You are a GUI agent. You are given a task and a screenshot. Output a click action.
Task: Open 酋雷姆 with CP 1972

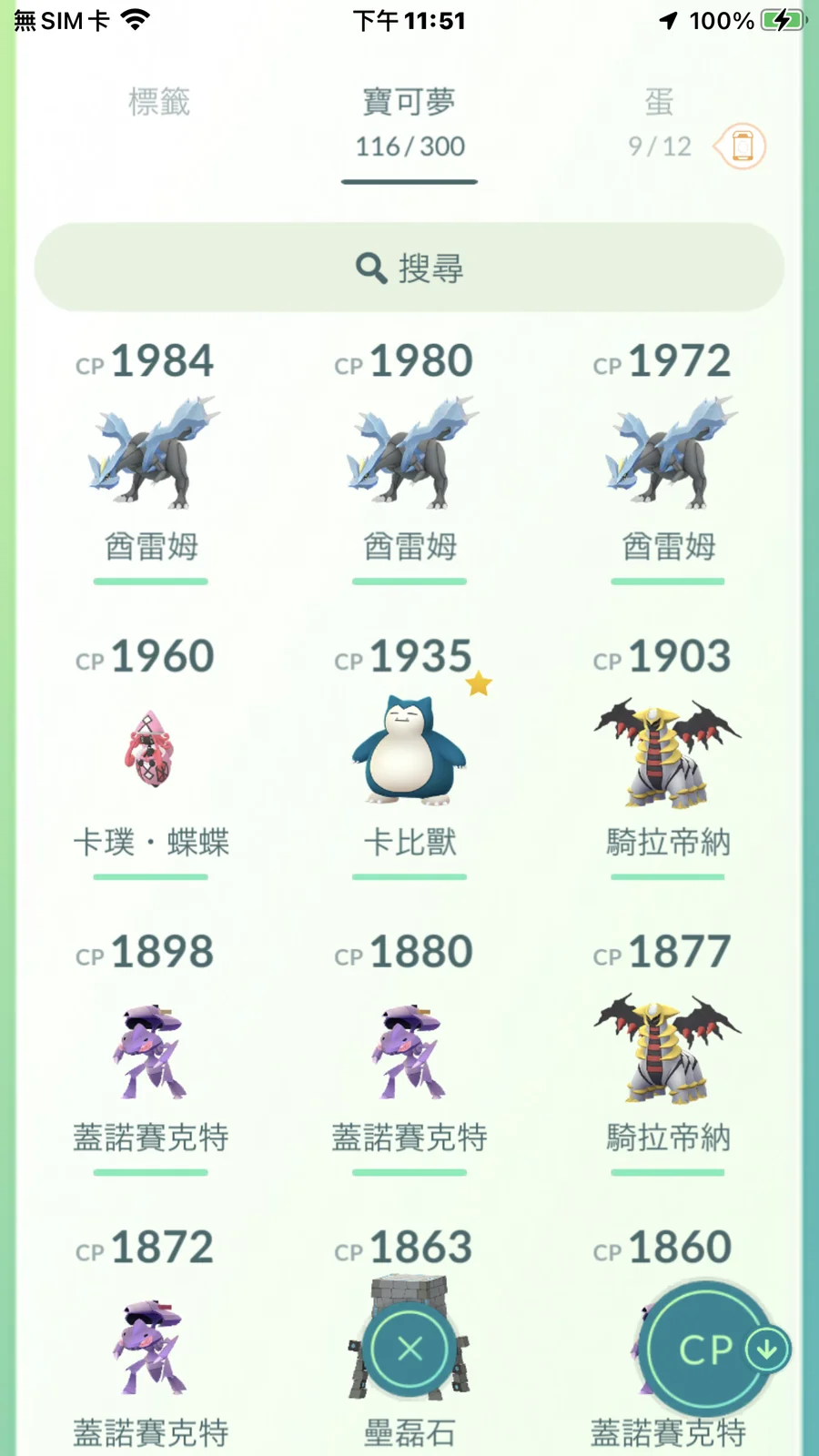click(668, 455)
